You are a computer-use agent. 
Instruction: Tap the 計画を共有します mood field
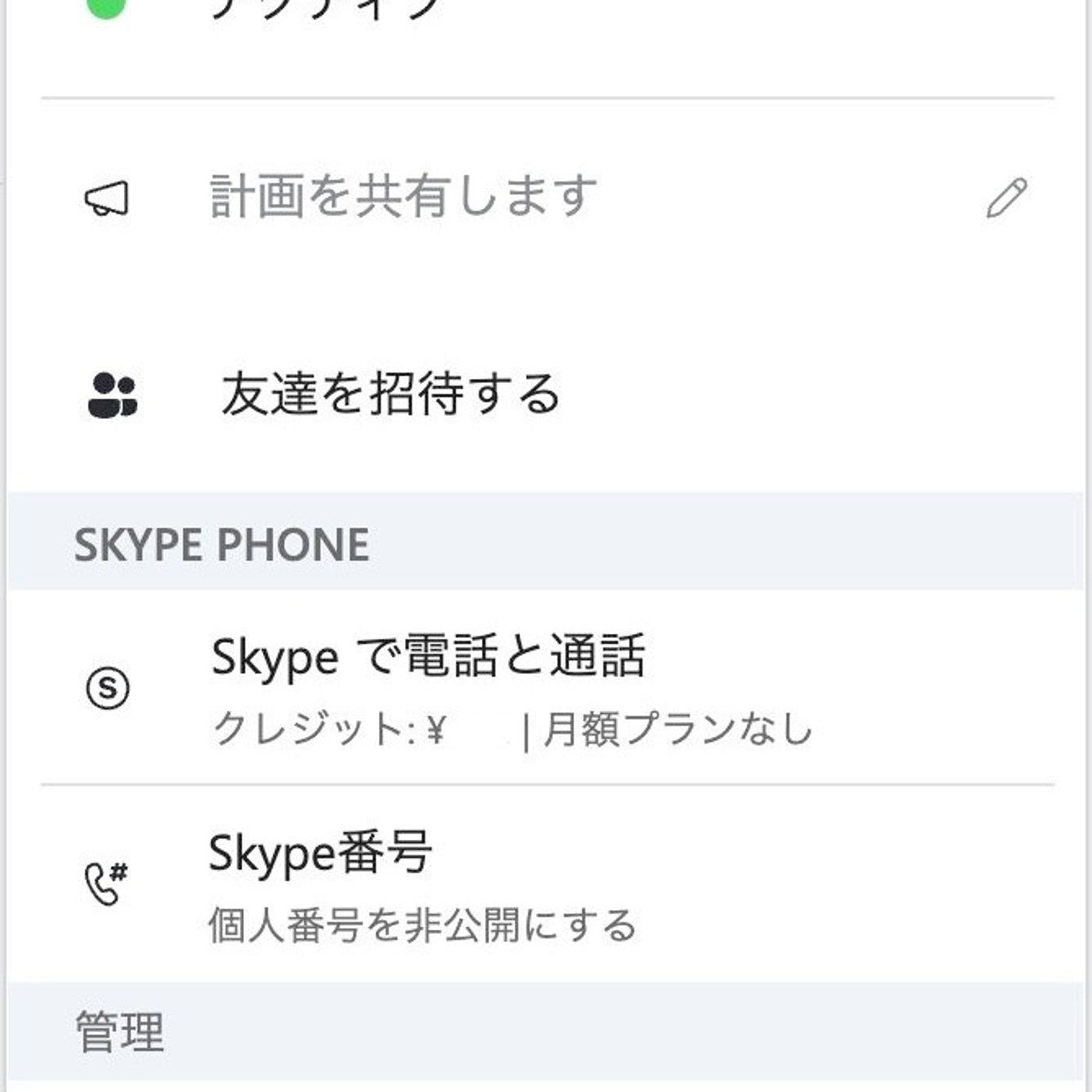pyautogui.click(x=403, y=197)
